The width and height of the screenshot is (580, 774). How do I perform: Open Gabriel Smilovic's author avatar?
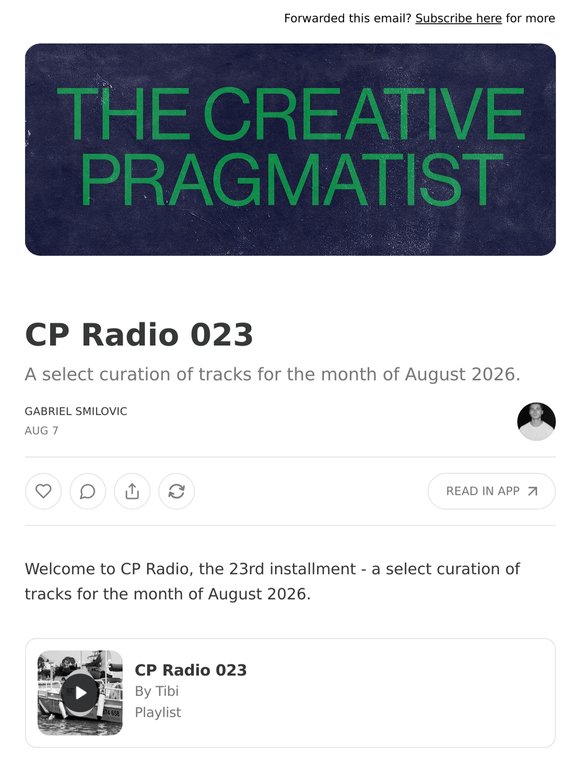coord(537,421)
